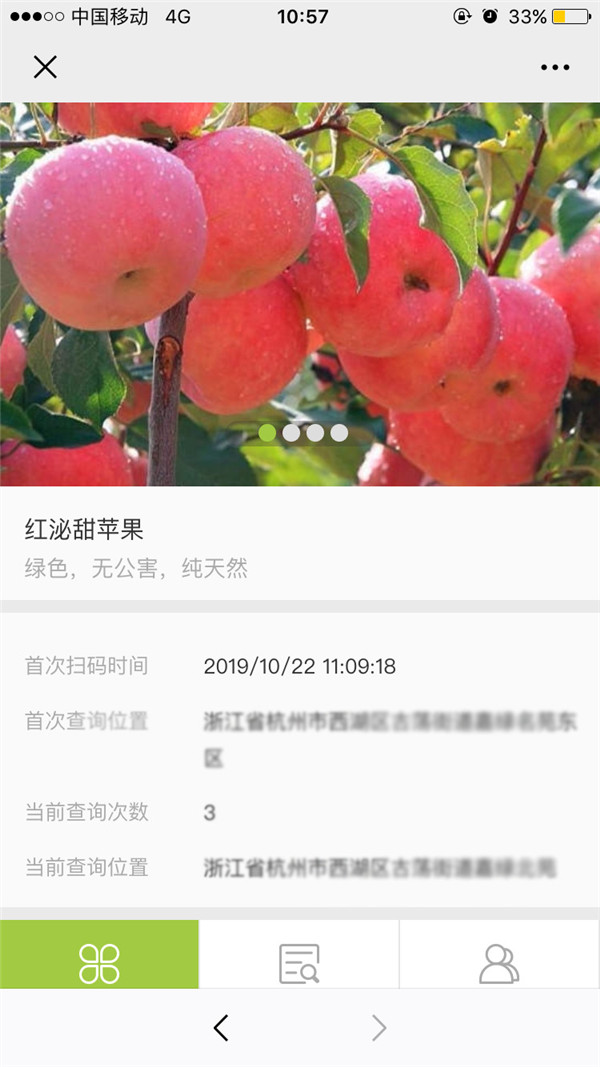Open the three-dot overflow menu
600x1067 pixels.
pos(555,67)
